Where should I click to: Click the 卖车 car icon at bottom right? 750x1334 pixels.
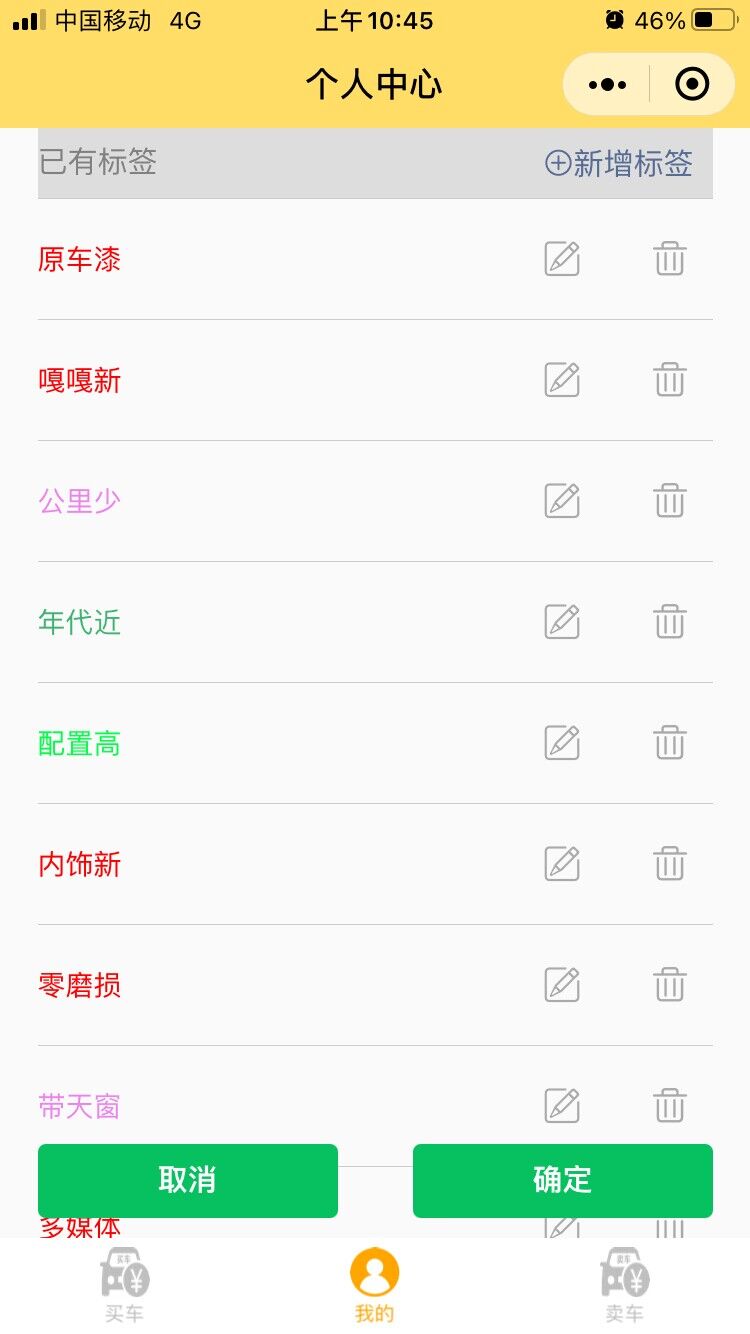click(x=624, y=1272)
